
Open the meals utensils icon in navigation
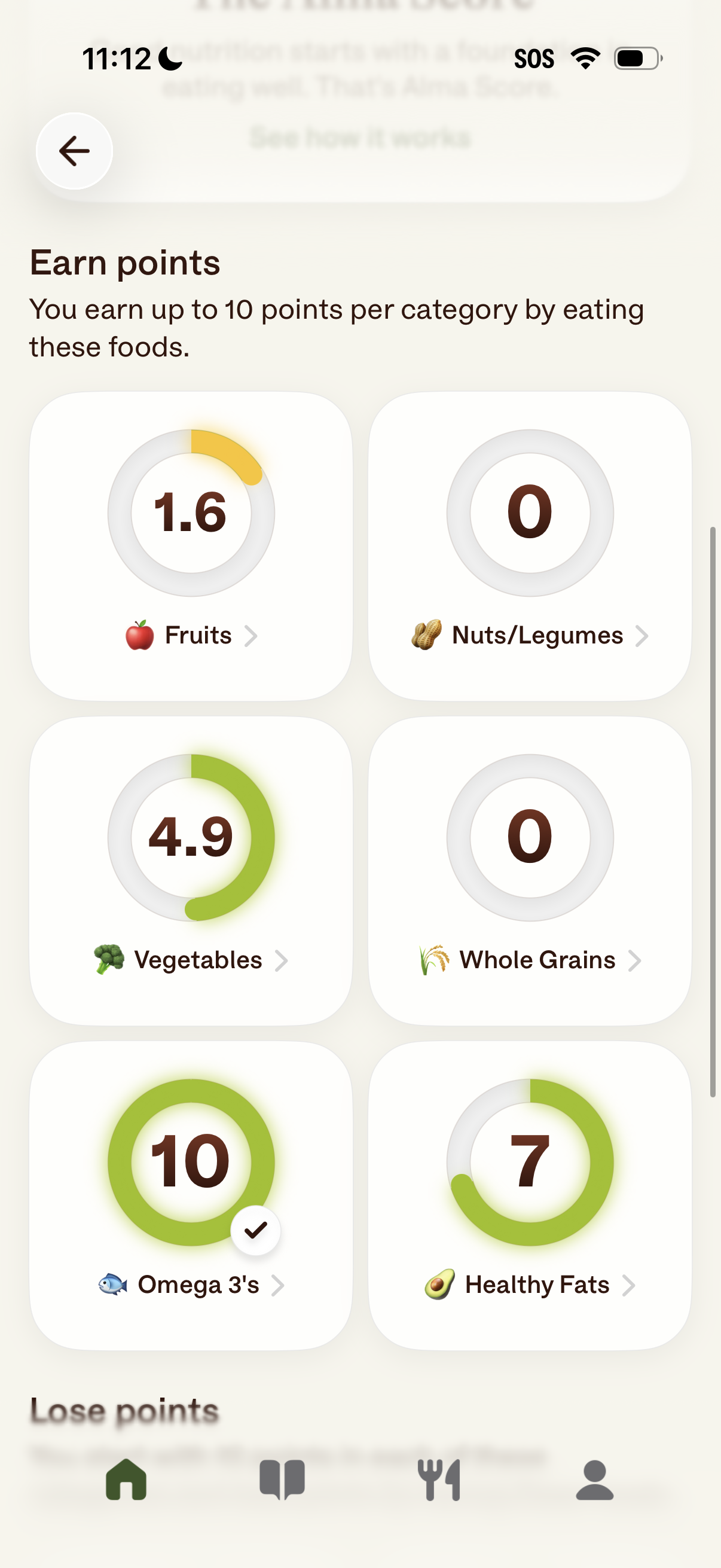click(439, 1479)
